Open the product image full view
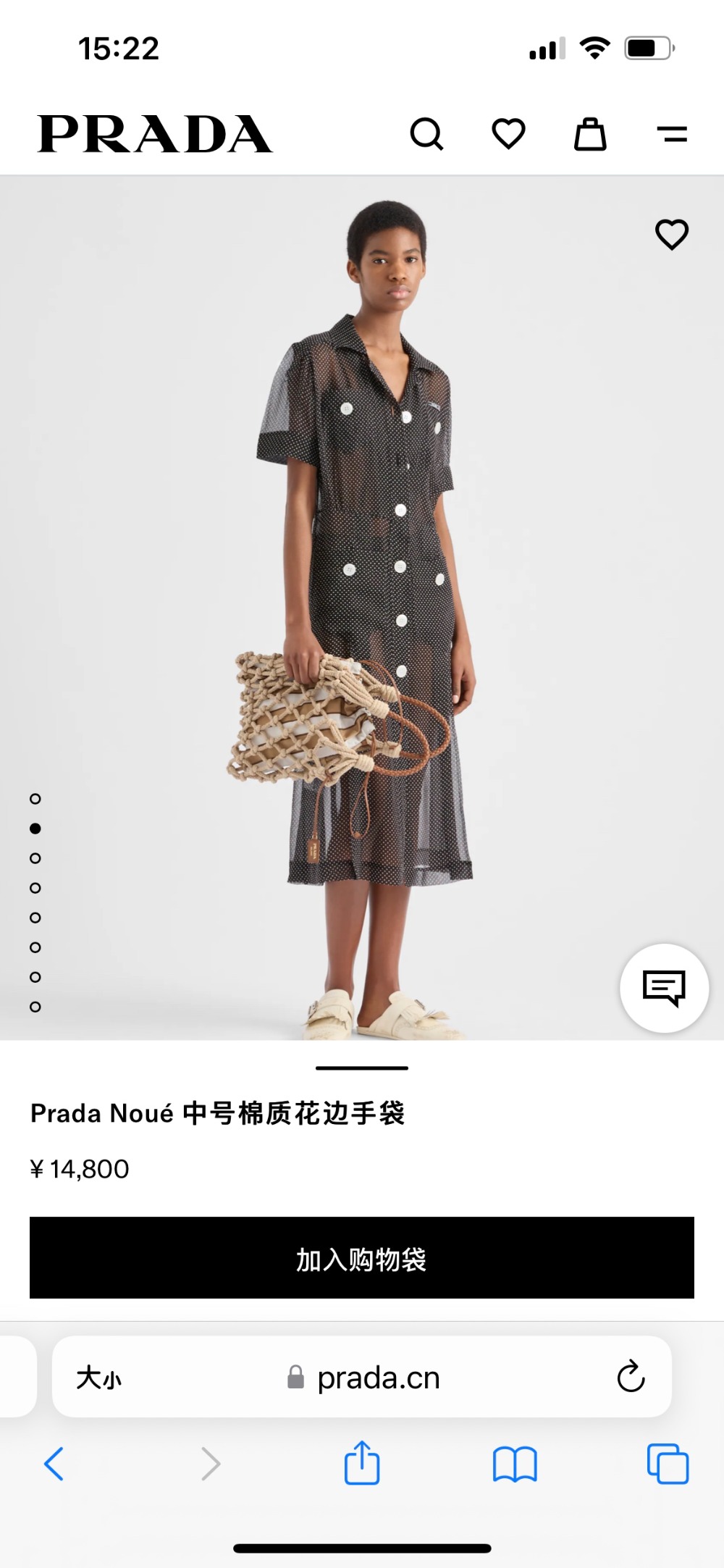 click(x=362, y=608)
